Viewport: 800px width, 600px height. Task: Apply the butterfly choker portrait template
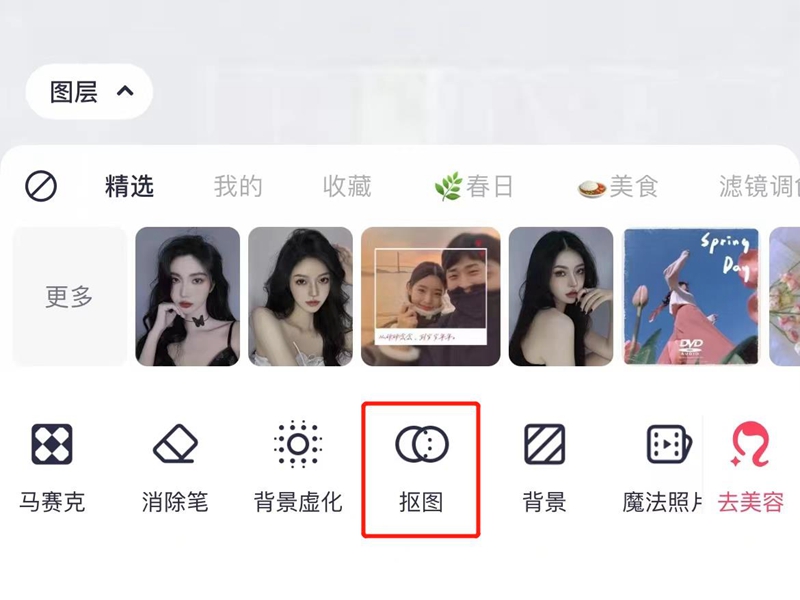[188, 296]
